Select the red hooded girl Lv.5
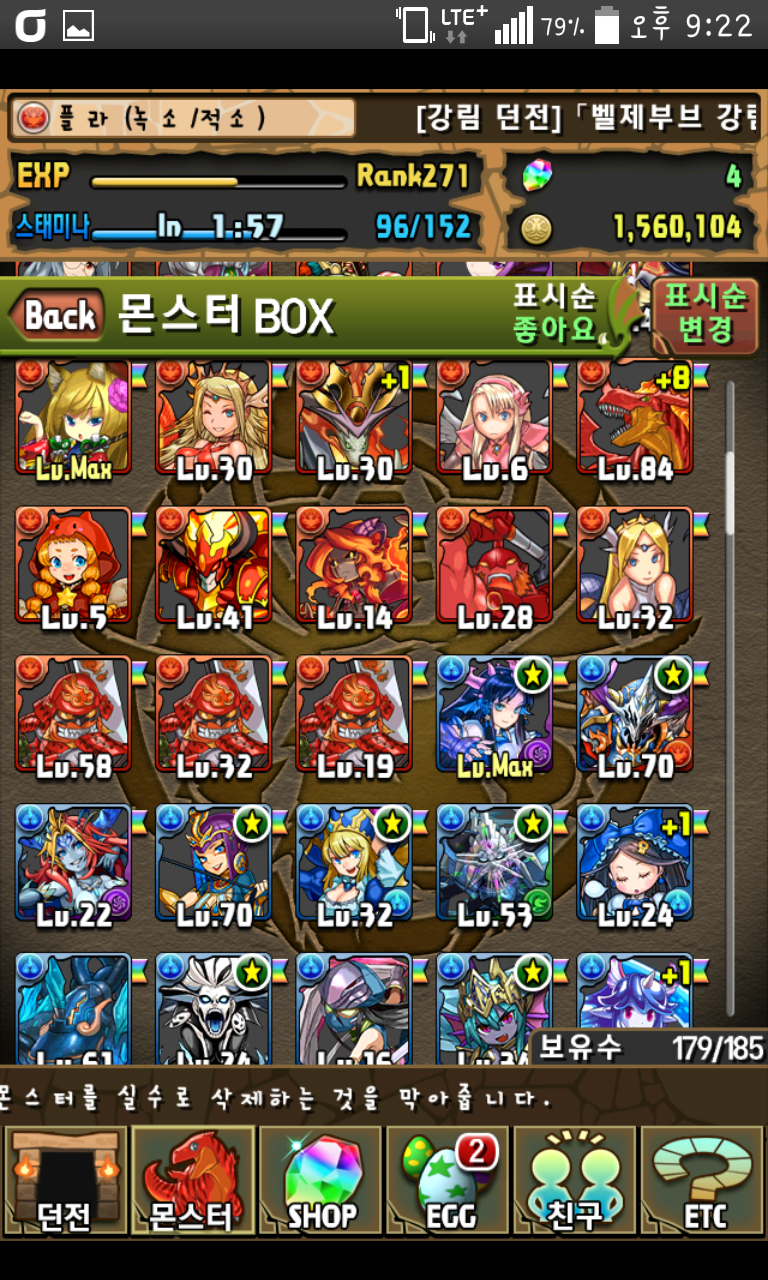 coord(74,567)
